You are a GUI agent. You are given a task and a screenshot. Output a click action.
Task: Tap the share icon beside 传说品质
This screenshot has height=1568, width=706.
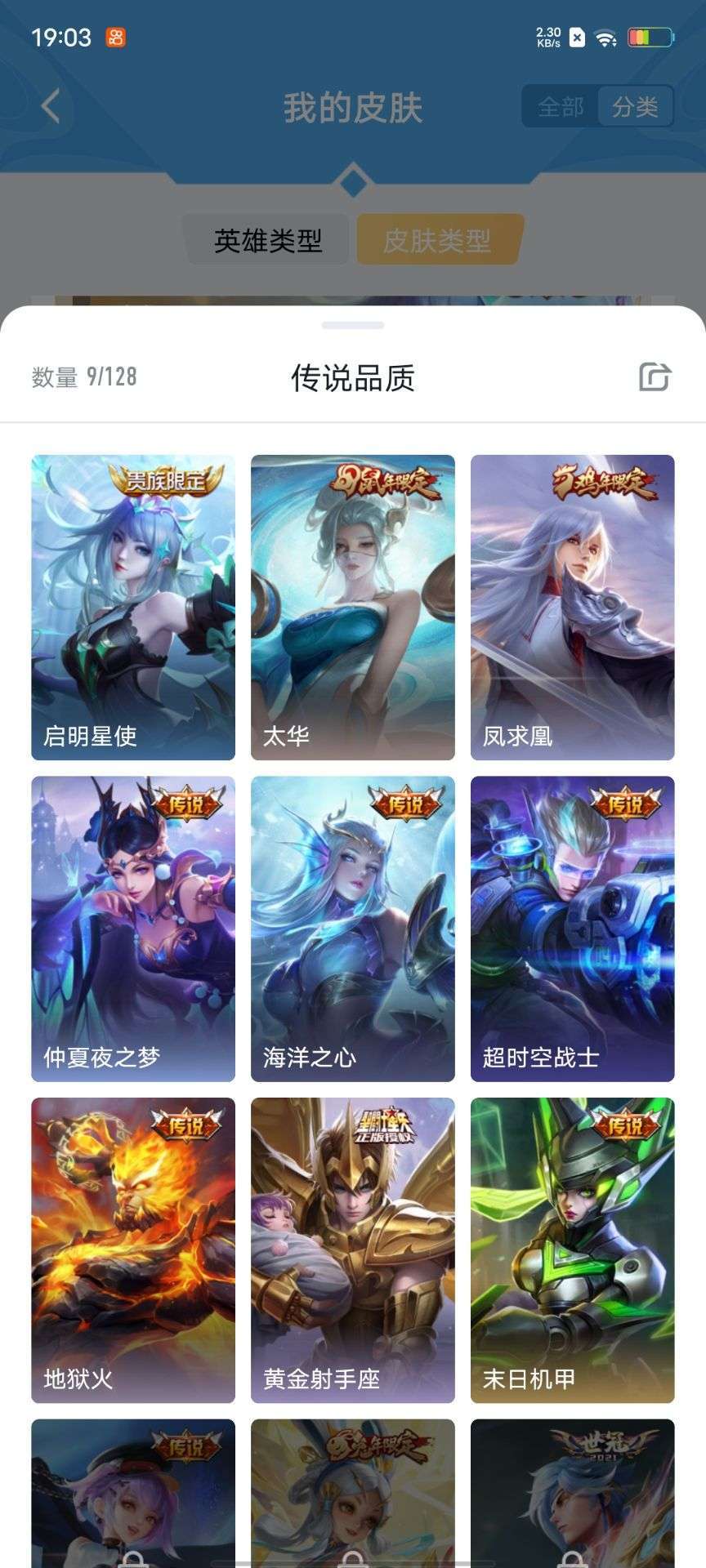655,376
